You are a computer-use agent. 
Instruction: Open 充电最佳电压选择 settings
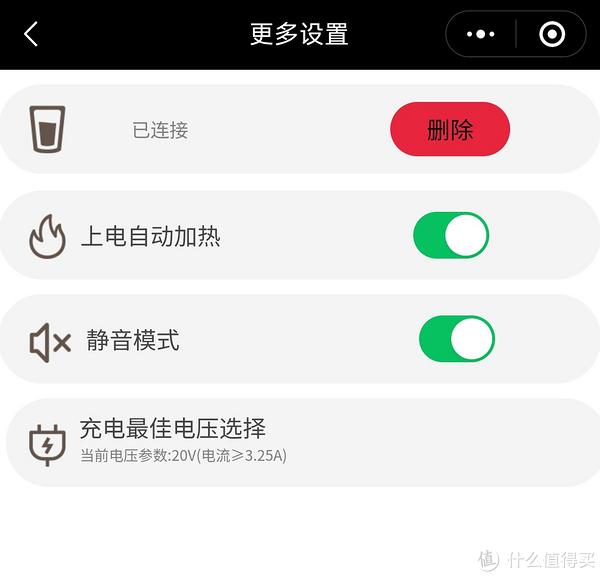(x=300, y=442)
